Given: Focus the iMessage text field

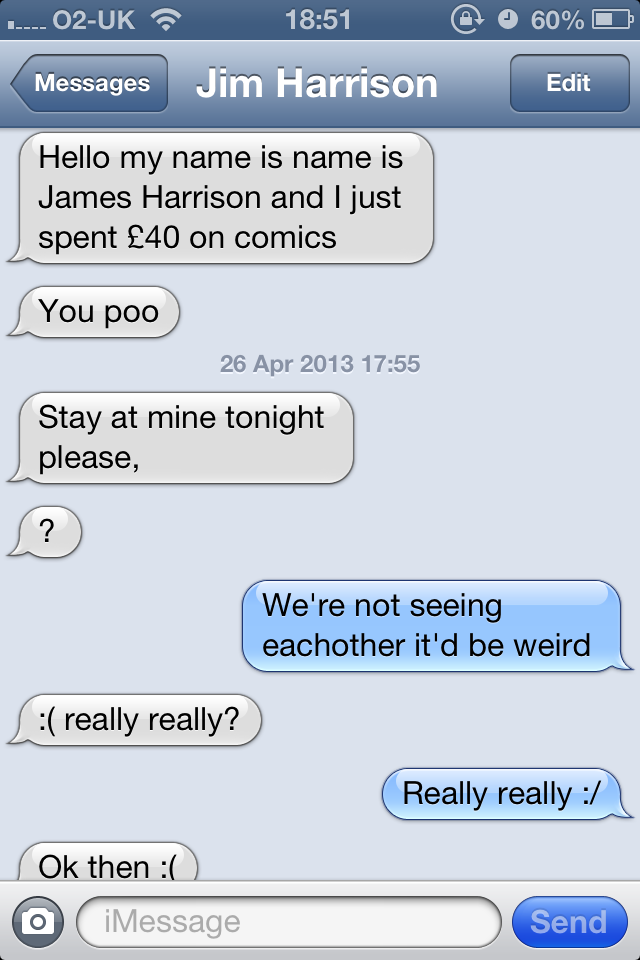Looking at the screenshot, I should [x=288, y=922].
